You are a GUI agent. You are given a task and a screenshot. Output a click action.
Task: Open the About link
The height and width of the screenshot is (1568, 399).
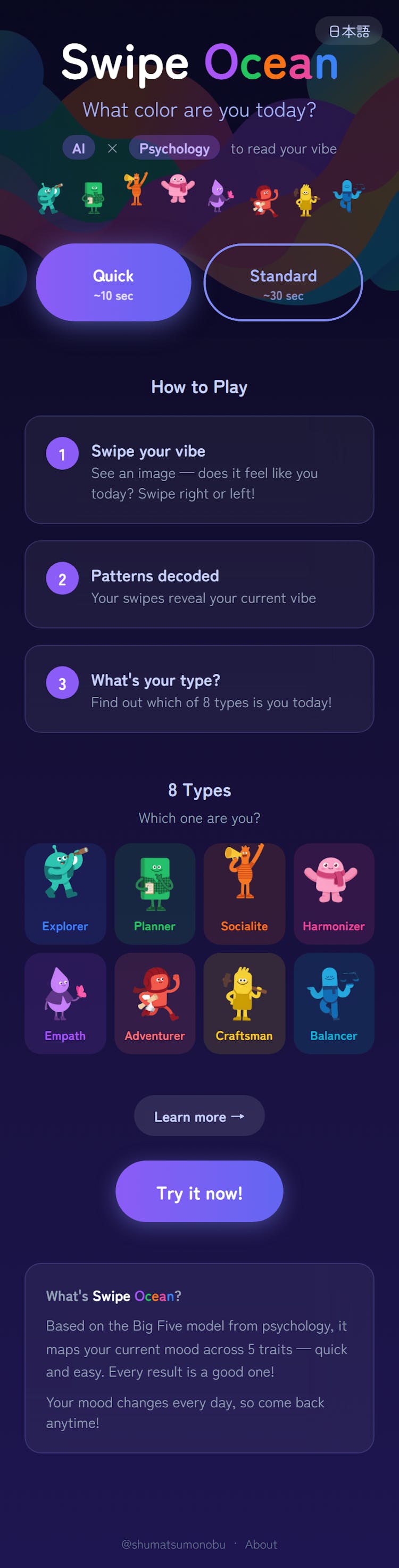click(261, 1544)
